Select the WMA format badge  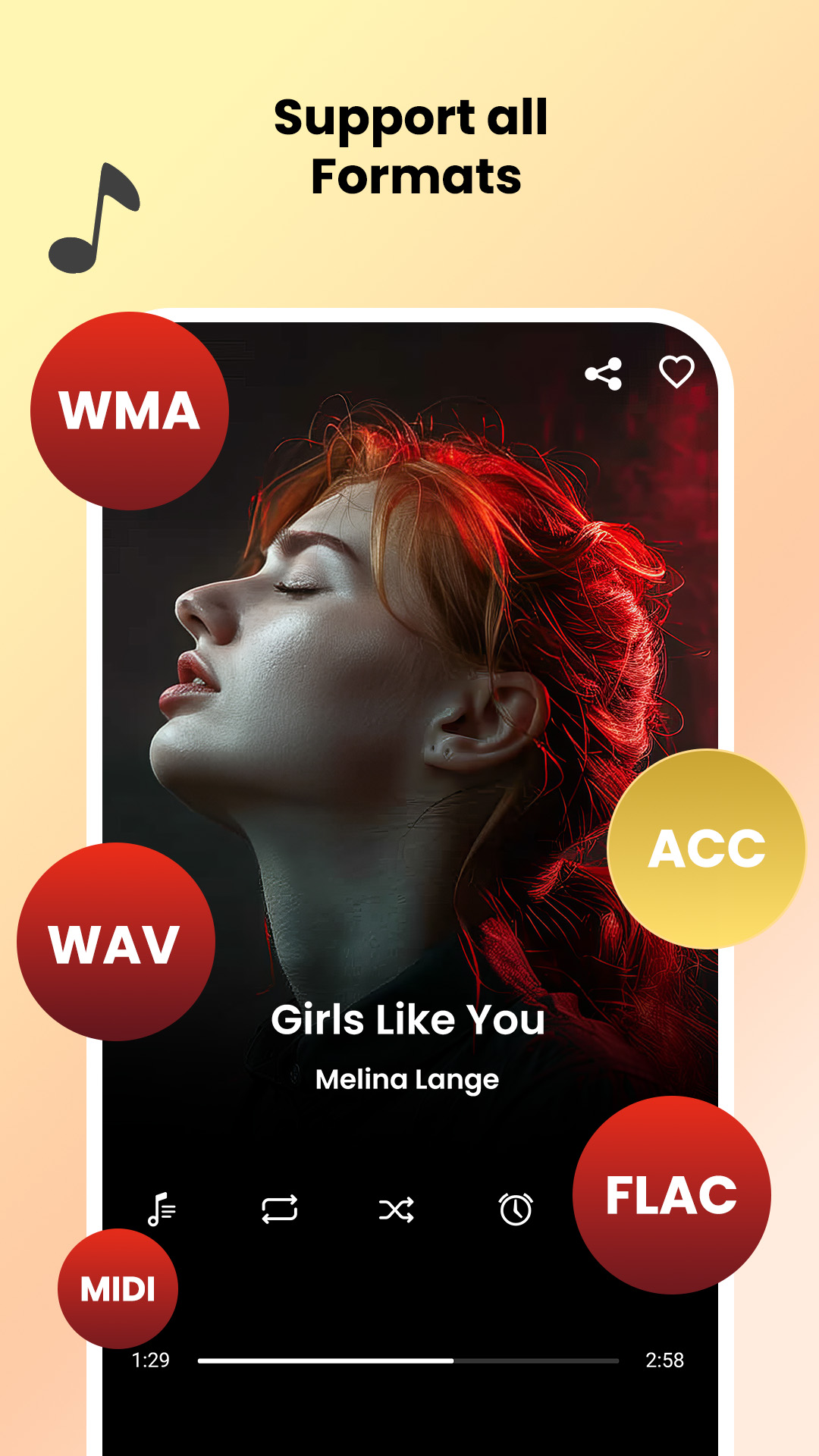coord(127,409)
